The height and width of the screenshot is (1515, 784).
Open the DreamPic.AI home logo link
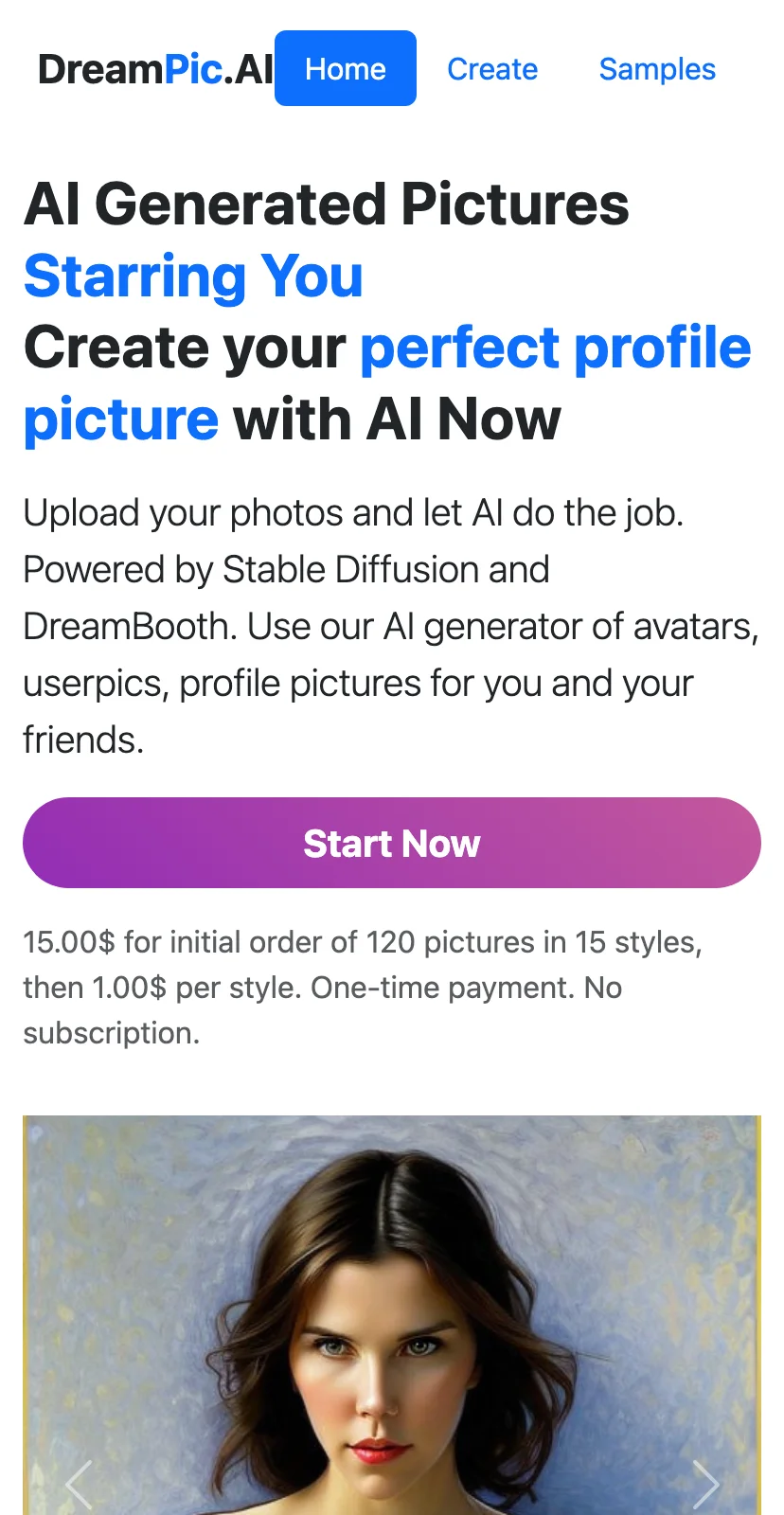155,69
